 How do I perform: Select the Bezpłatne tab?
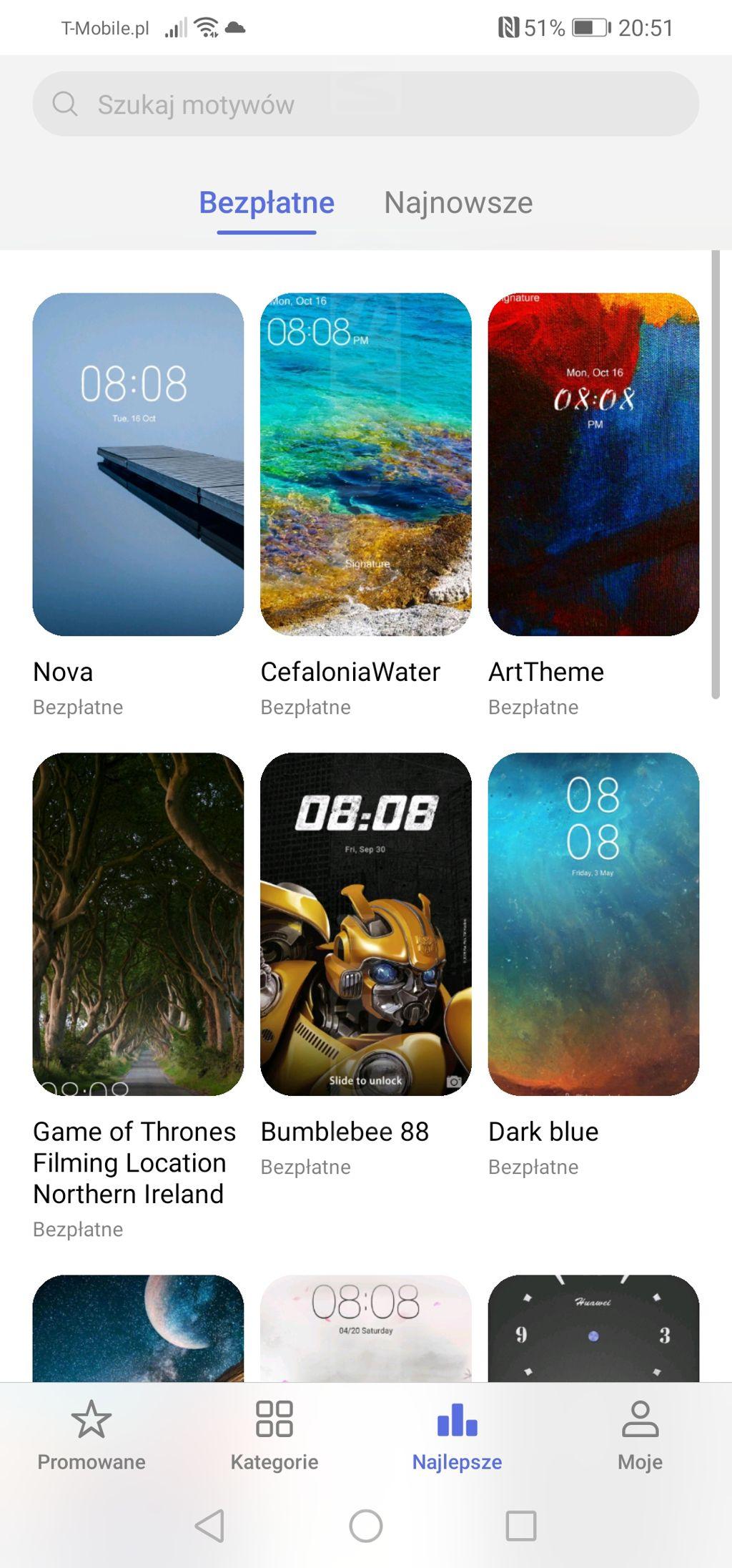267,202
